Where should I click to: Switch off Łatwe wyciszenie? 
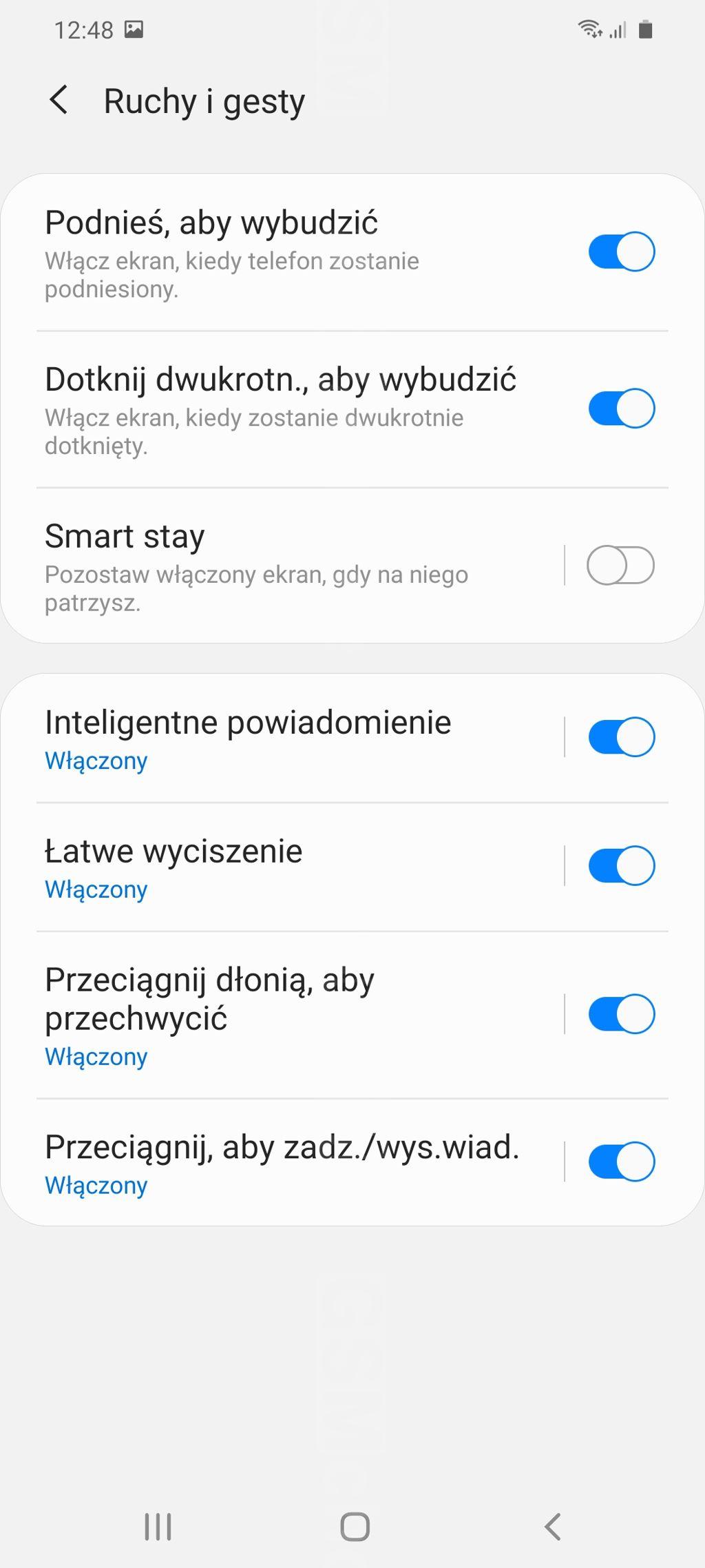coord(621,865)
